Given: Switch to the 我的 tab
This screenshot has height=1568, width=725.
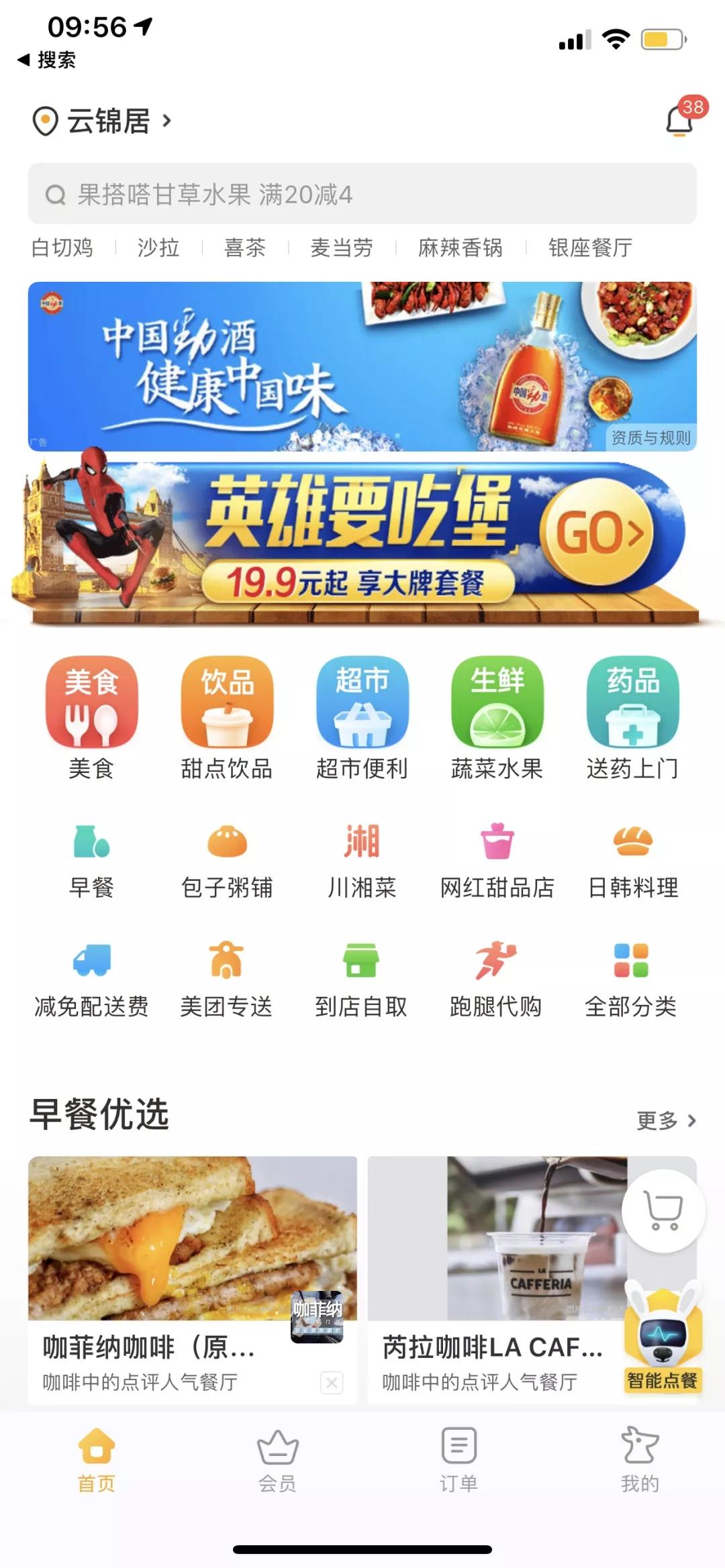Looking at the screenshot, I should pyautogui.click(x=640, y=1460).
